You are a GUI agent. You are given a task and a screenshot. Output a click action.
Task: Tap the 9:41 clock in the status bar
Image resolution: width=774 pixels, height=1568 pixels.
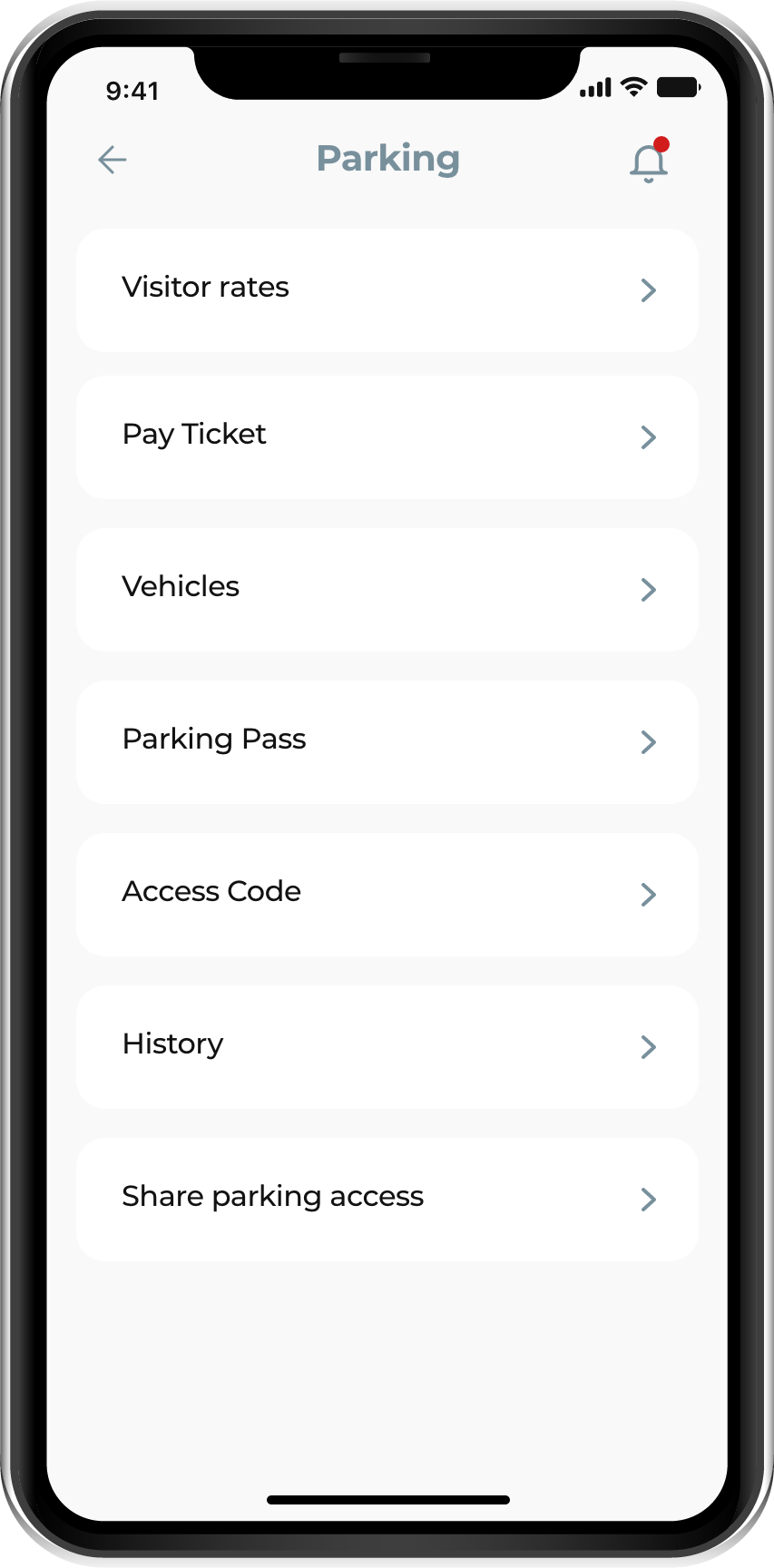pyautogui.click(x=132, y=91)
